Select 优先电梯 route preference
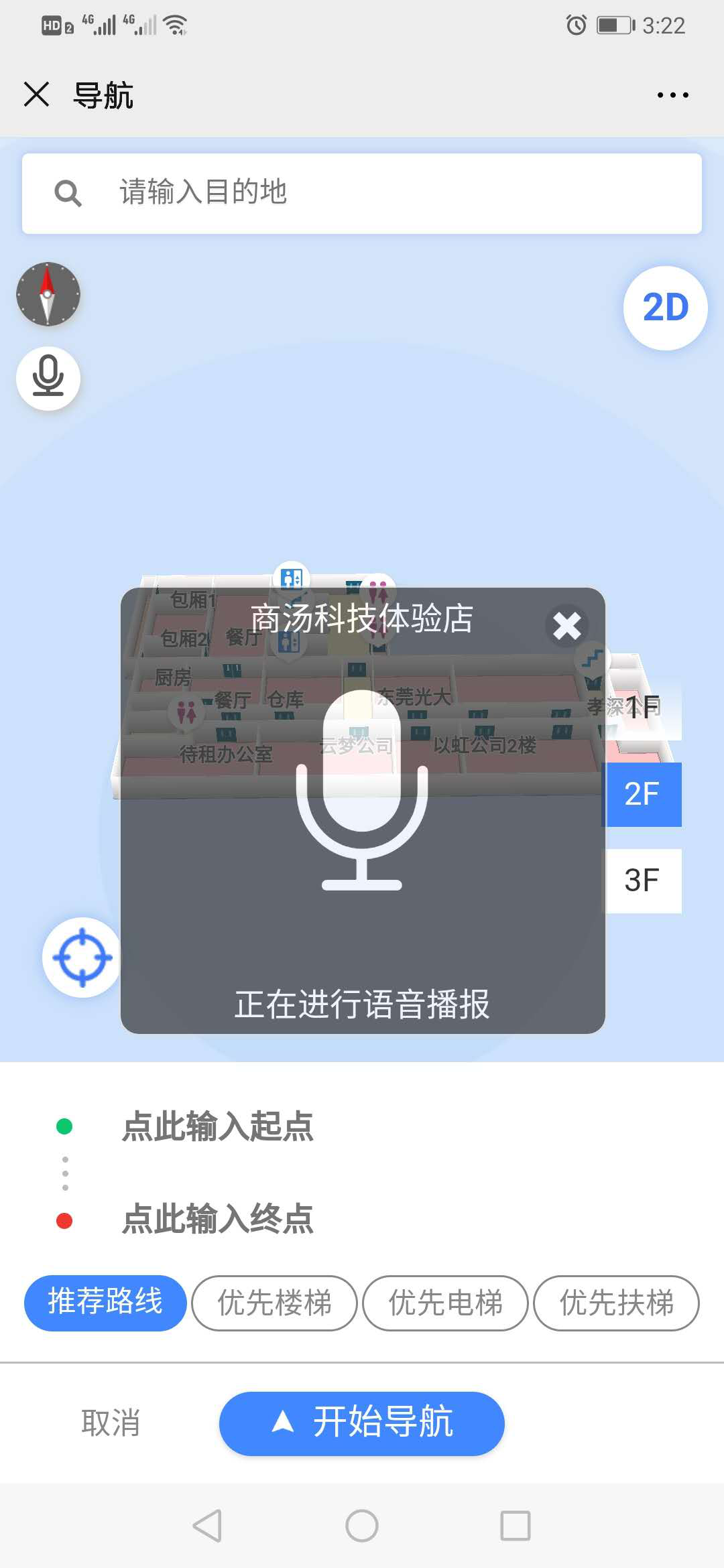The height and width of the screenshot is (1568, 724). click(446, 1303)
